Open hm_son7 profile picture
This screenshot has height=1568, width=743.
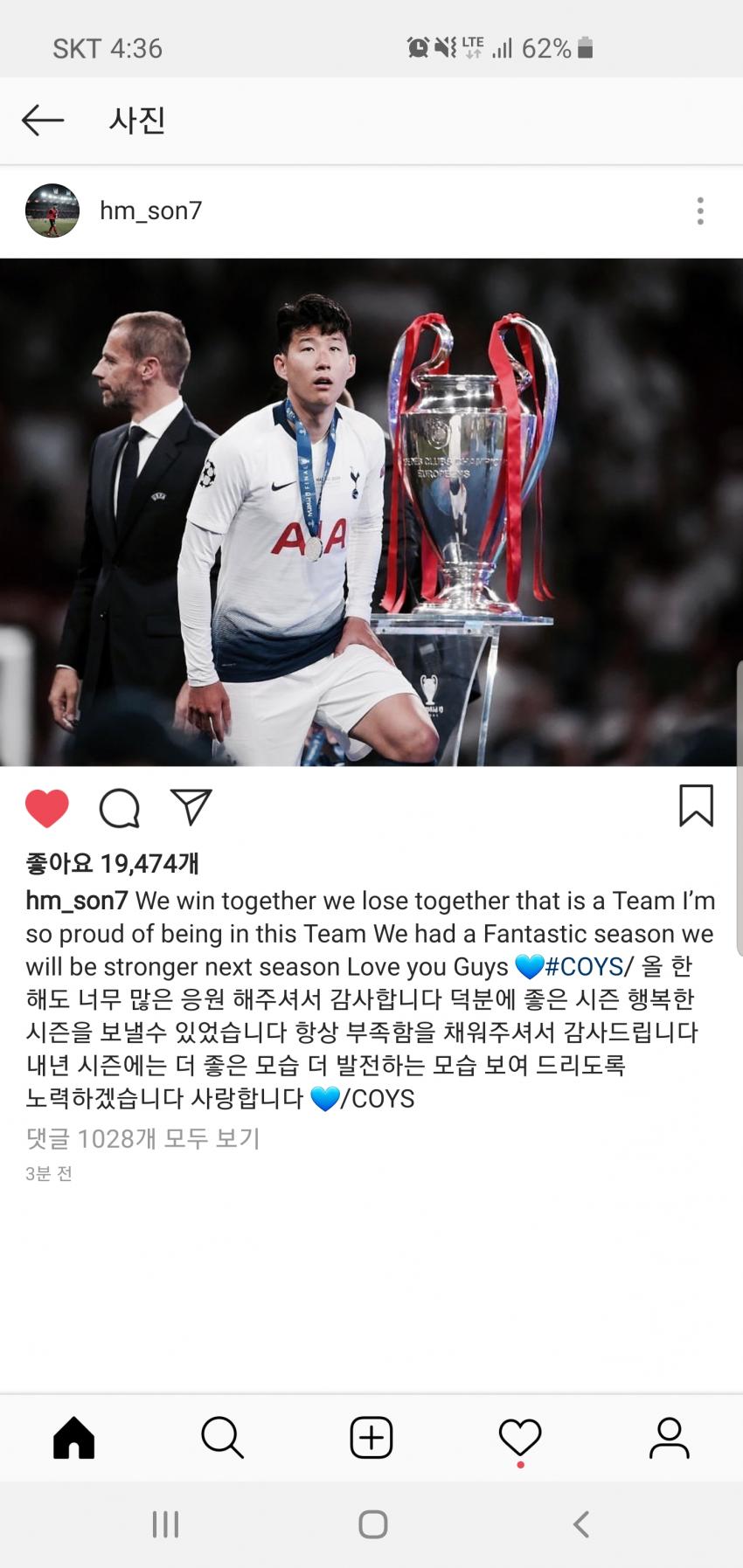52,211
